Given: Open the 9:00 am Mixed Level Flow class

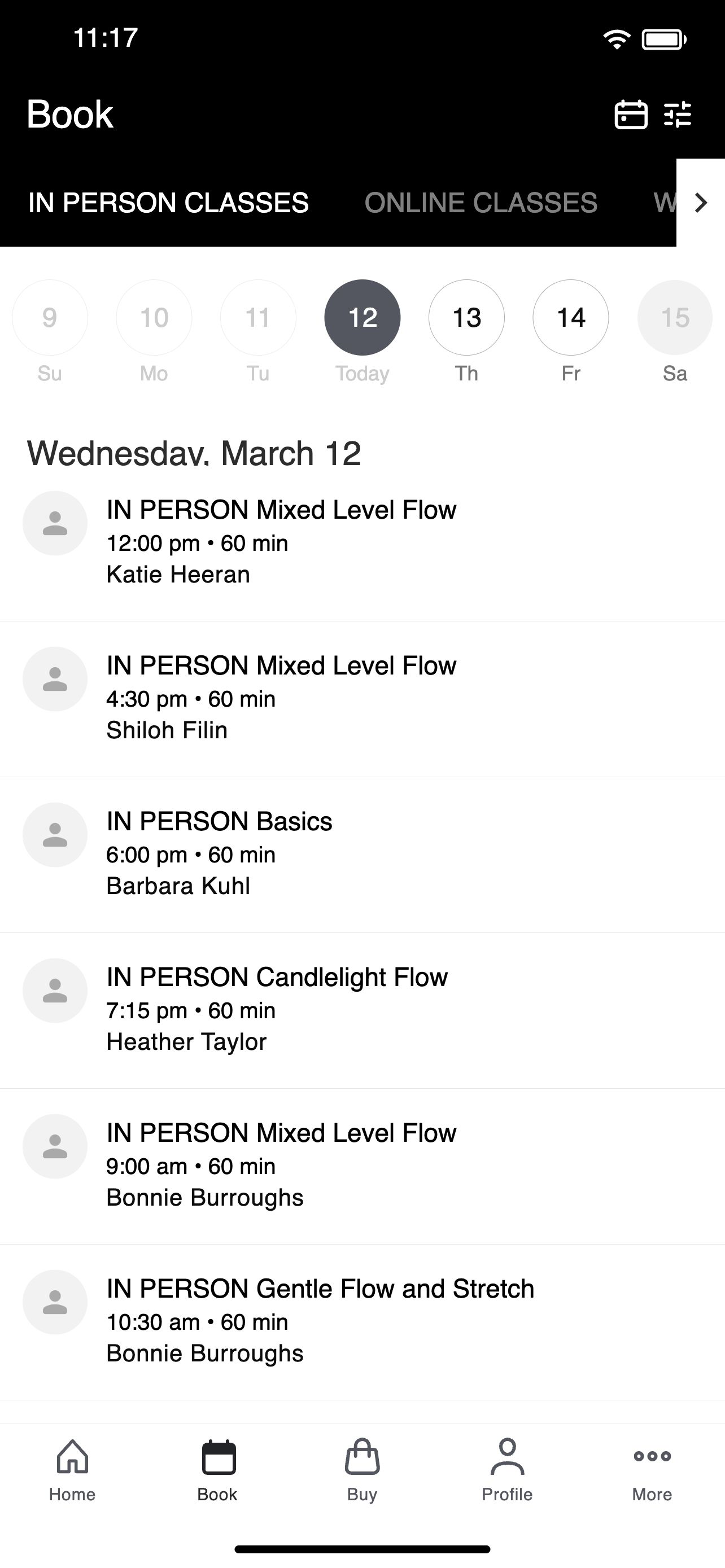Looking at the screenshot, I should click(362, 1166).
